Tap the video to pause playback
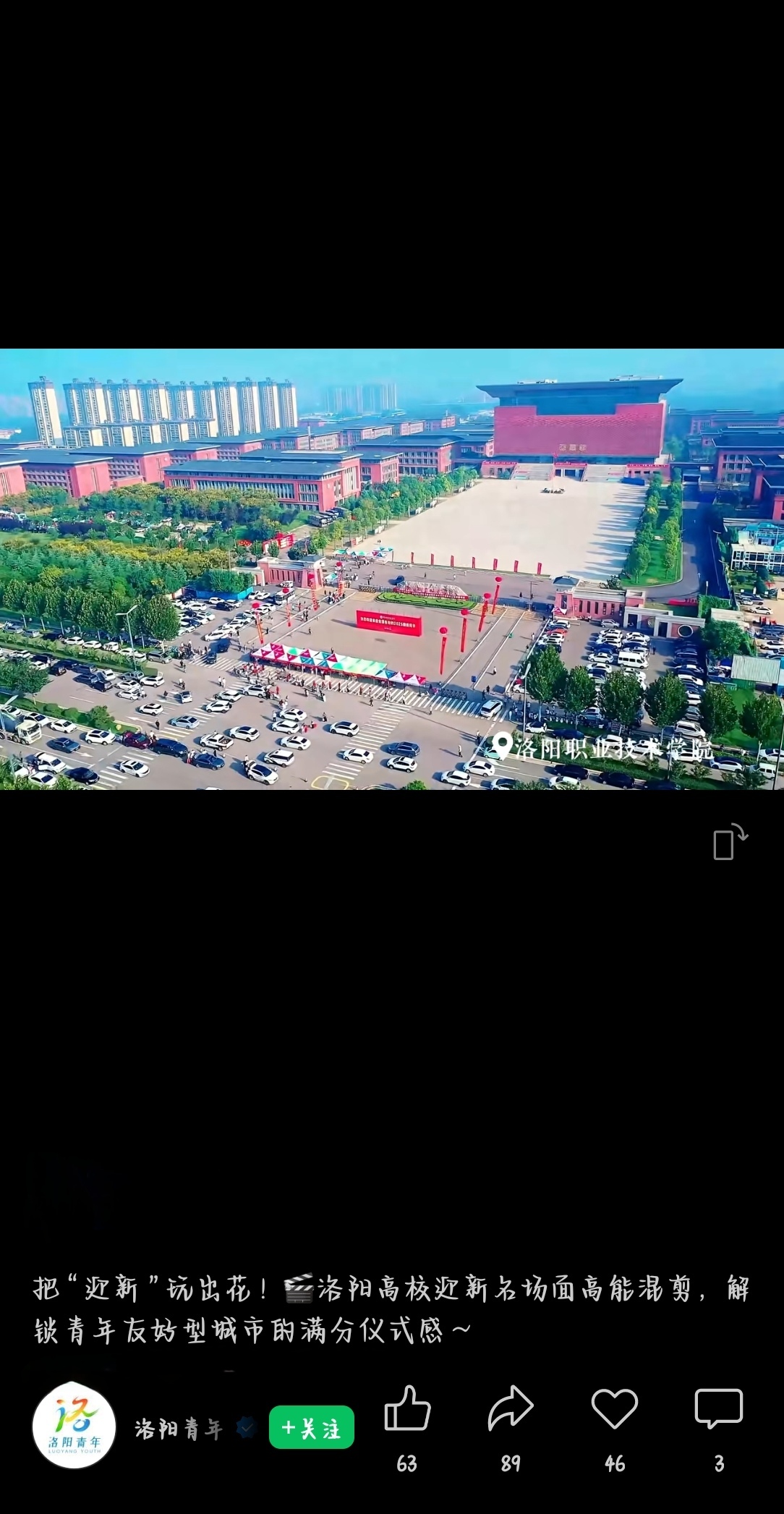The width and height of the screenshot is (784, 1514). [x=392, y=569]
